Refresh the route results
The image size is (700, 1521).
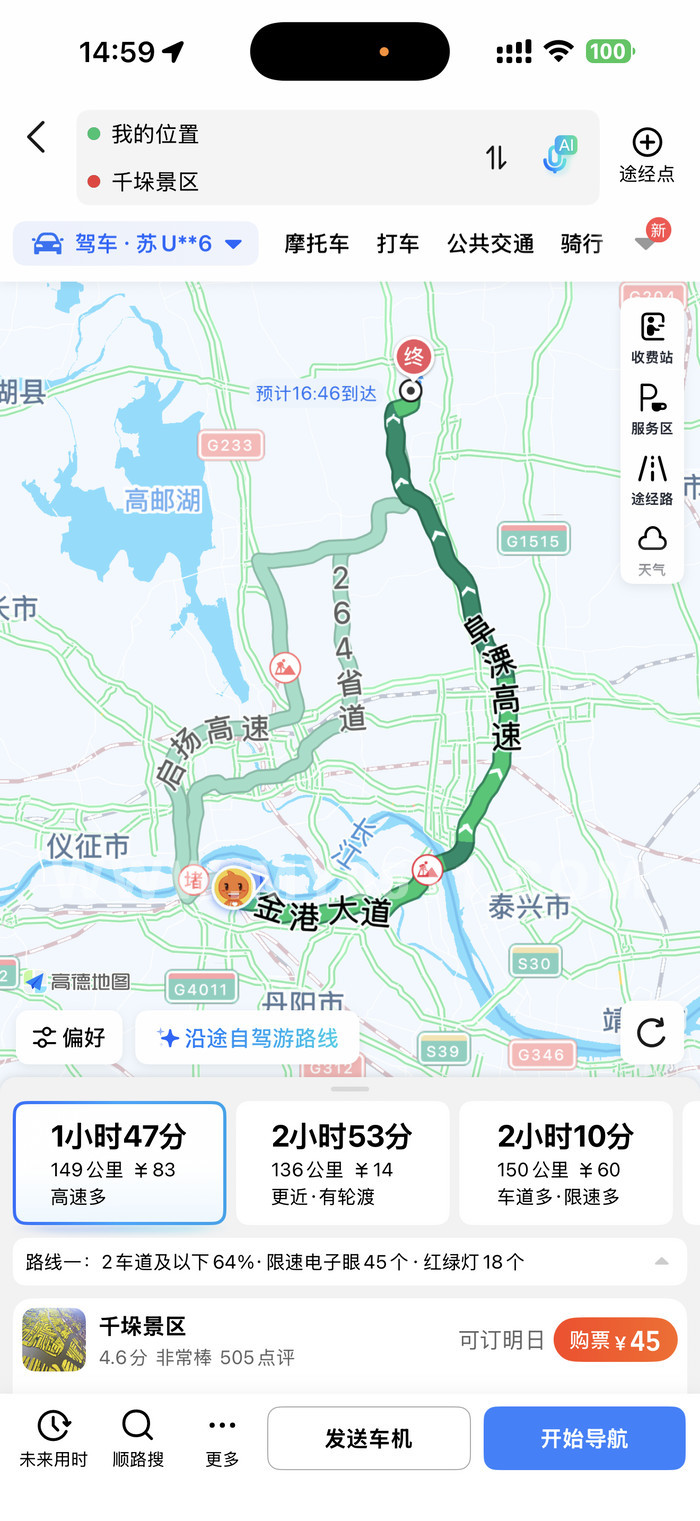tap(651, 1032)
